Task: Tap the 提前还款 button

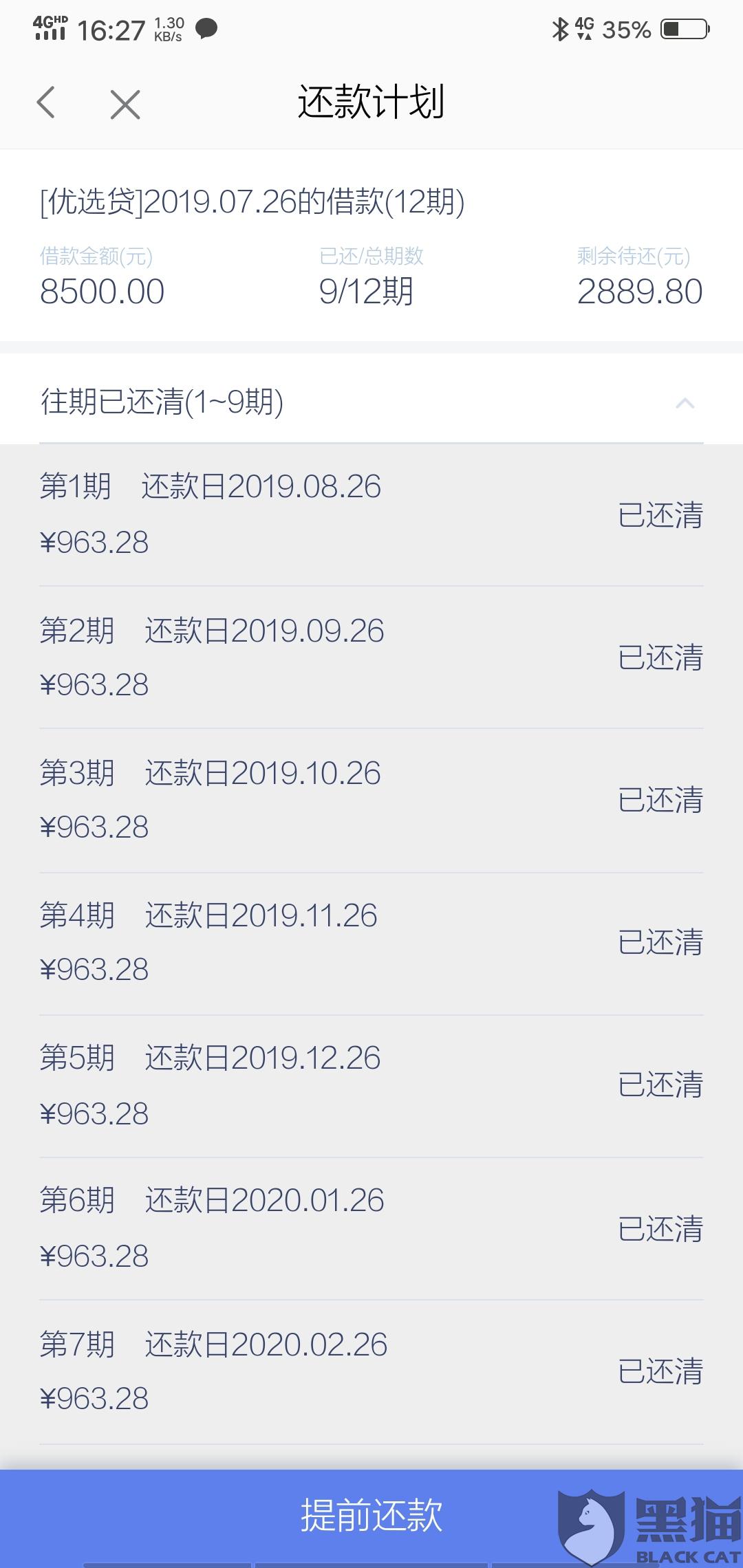Action: click(371, 1514)
